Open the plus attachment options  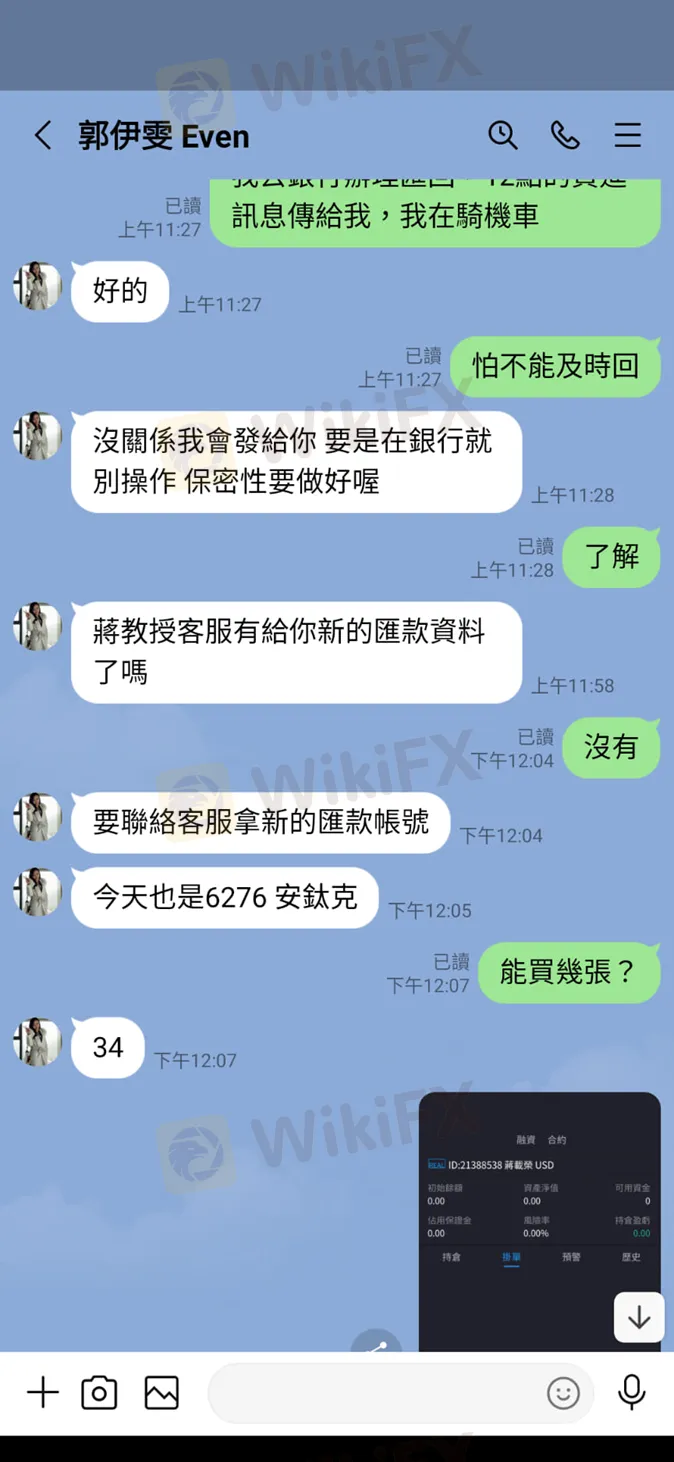click(x=42, y=1392)
